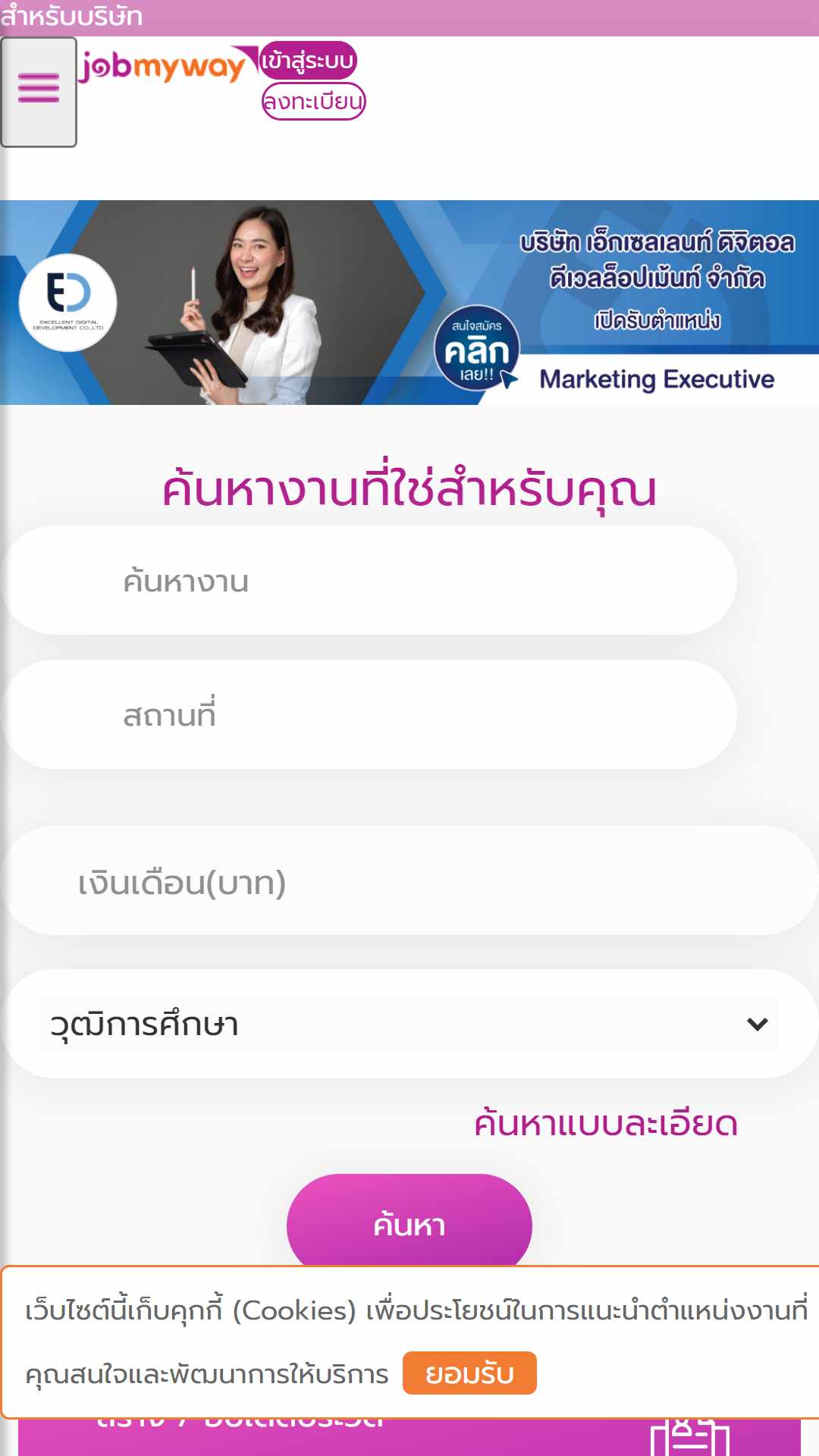
Task: Tap the ลงทะเบียน register button
Action: pos(313,101)
